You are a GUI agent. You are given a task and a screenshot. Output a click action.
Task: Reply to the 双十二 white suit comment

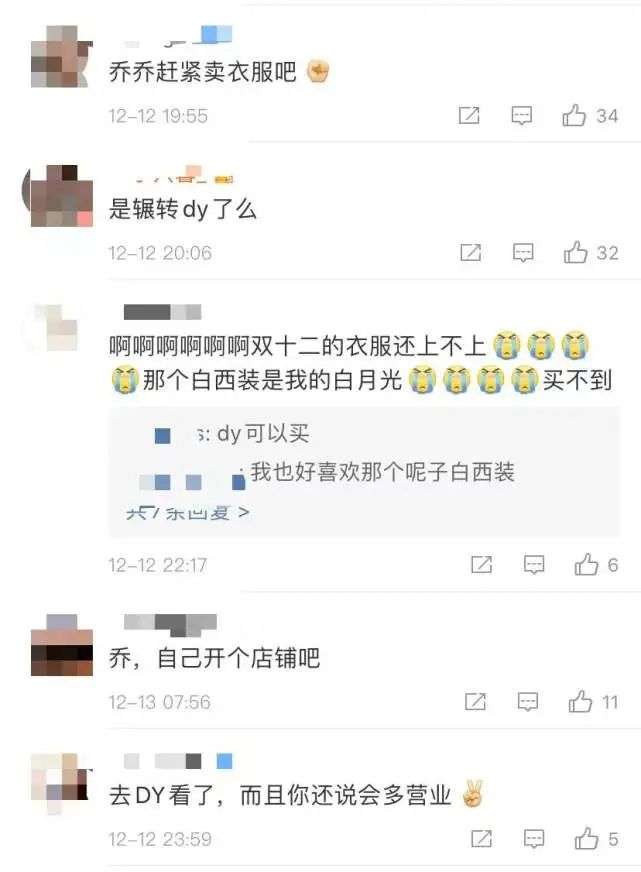pos(535,565)
